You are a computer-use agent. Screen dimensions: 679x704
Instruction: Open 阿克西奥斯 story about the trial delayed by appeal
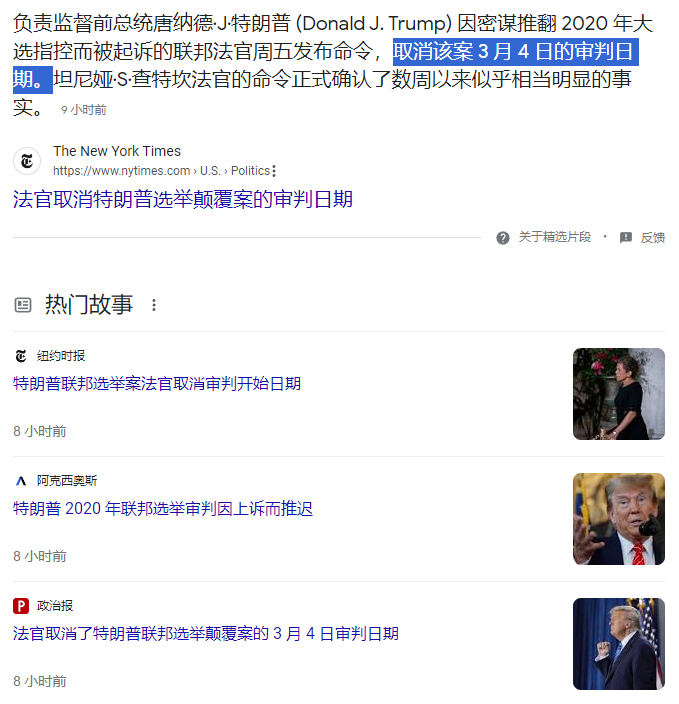point(163,508)
